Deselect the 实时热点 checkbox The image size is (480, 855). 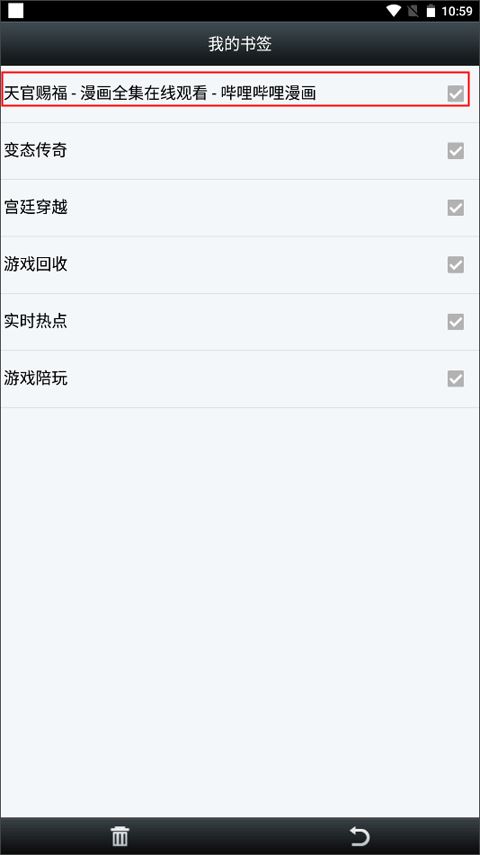coord(455,322)
